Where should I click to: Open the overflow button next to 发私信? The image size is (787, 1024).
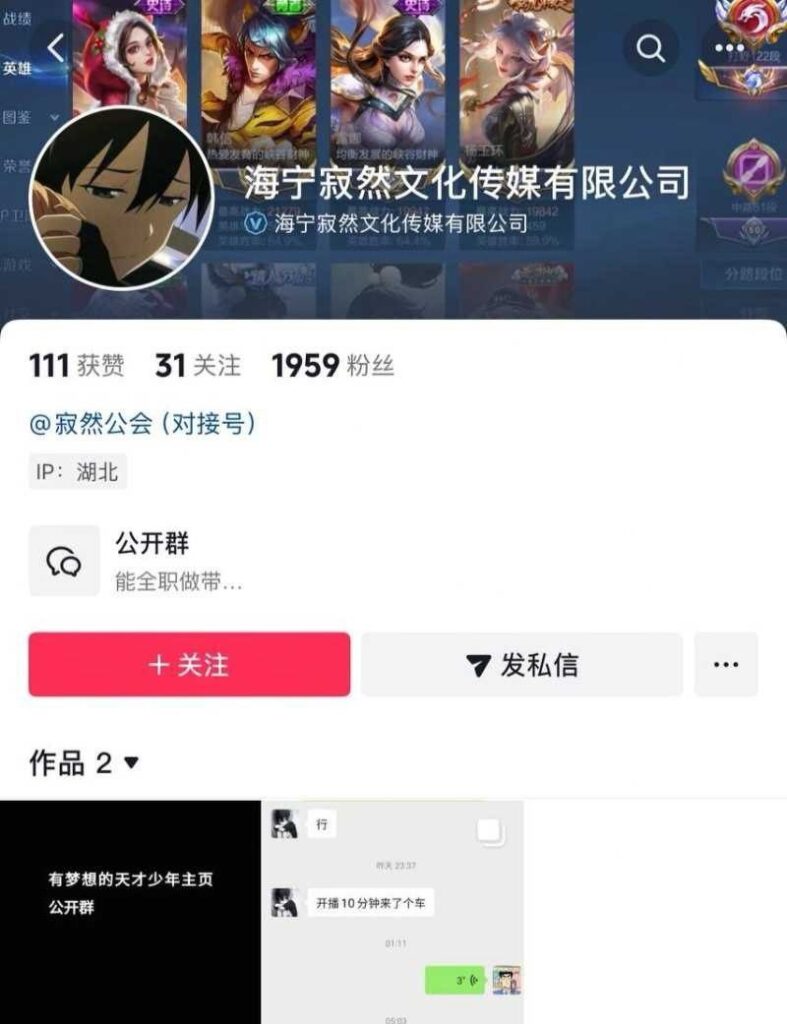[x=726, y=664]
